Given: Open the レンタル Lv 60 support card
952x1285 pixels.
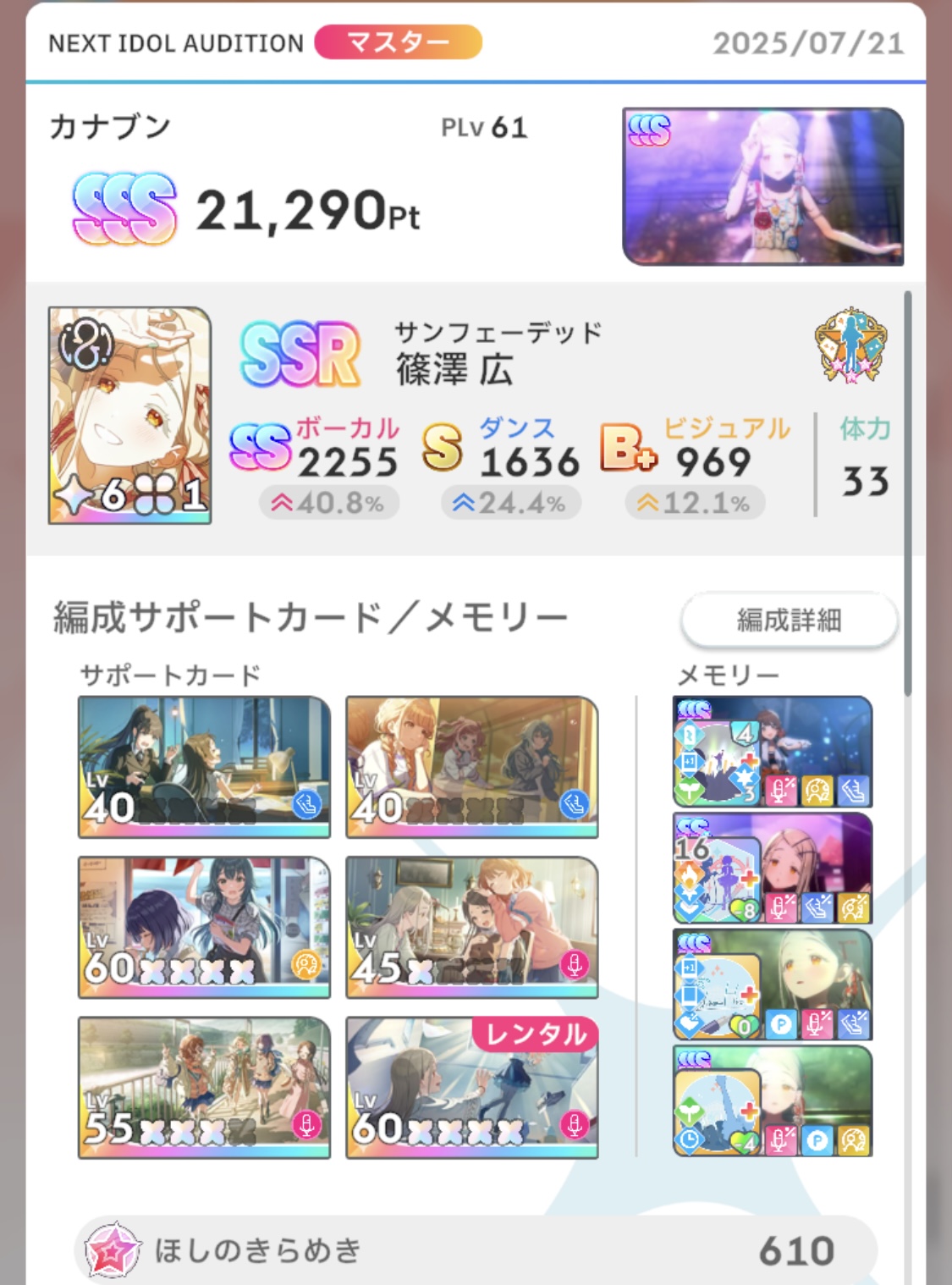Looking at the screenshot, I should click(471, 1087).
